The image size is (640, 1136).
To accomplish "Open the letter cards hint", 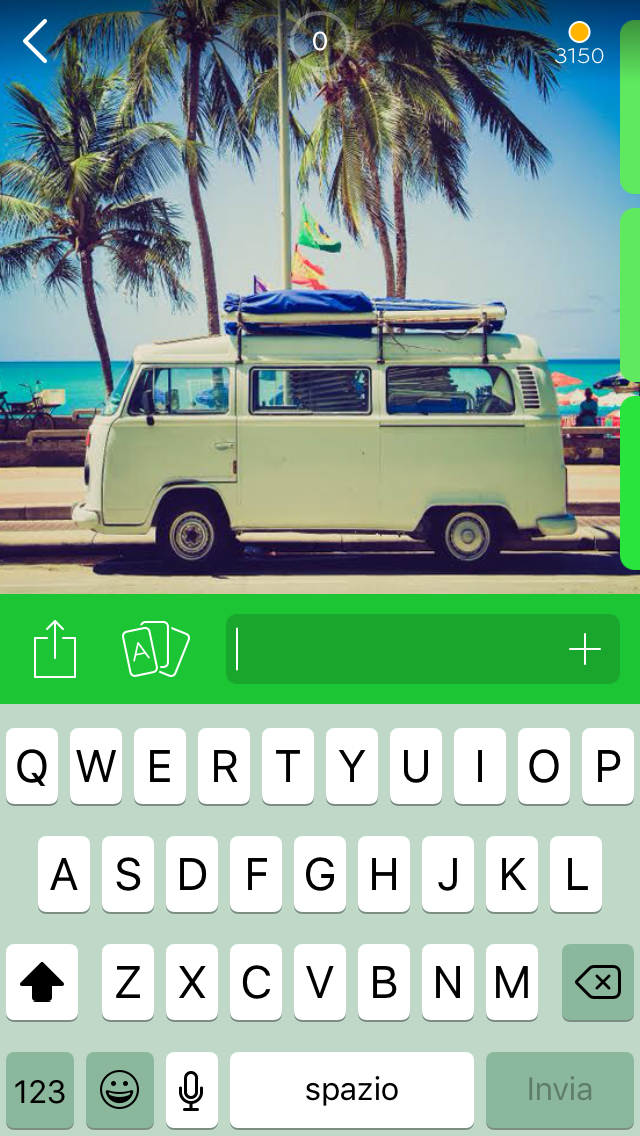I will click(155, 649).
